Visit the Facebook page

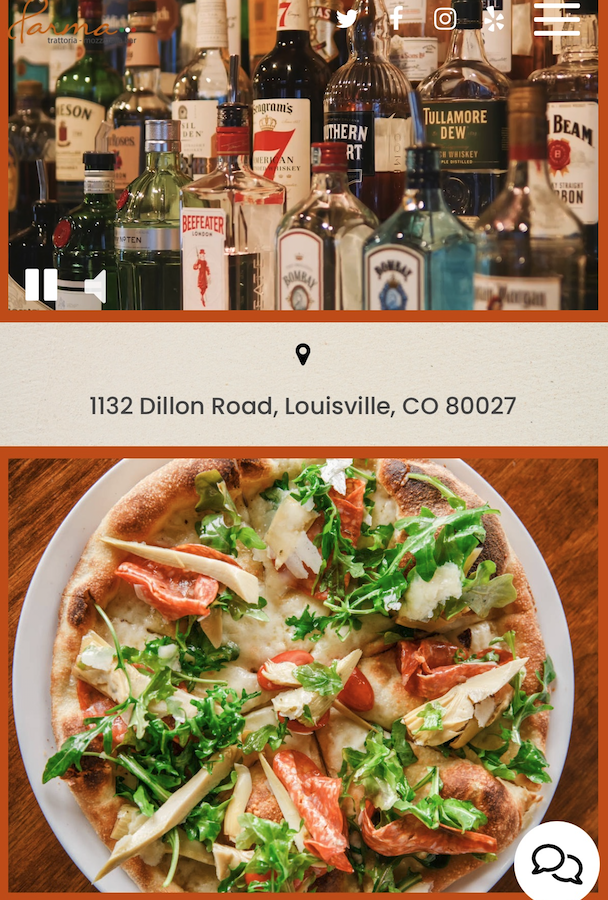[x=397, y=19]
